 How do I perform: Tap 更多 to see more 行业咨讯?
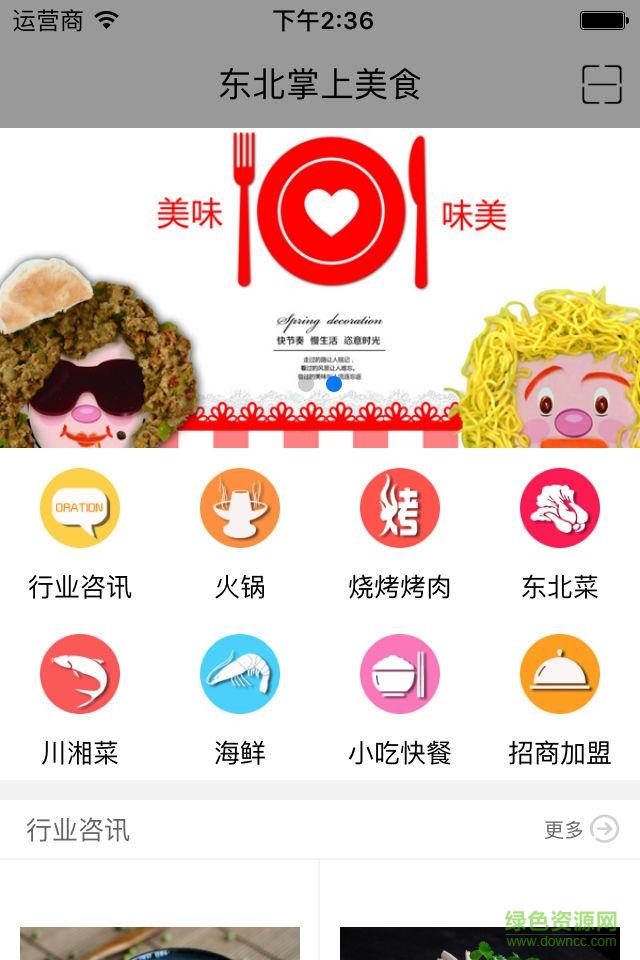582,829
